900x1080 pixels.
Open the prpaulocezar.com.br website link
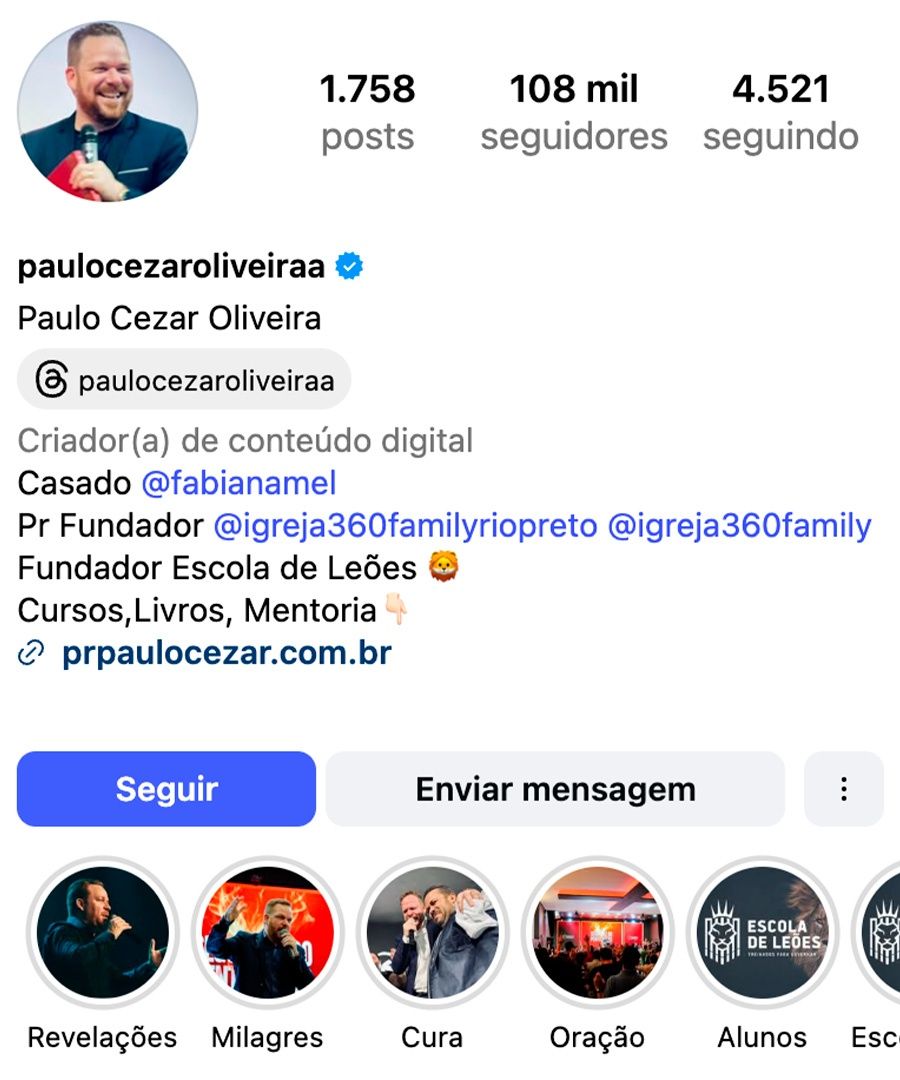pyautogui.click(x=226, y=654)
